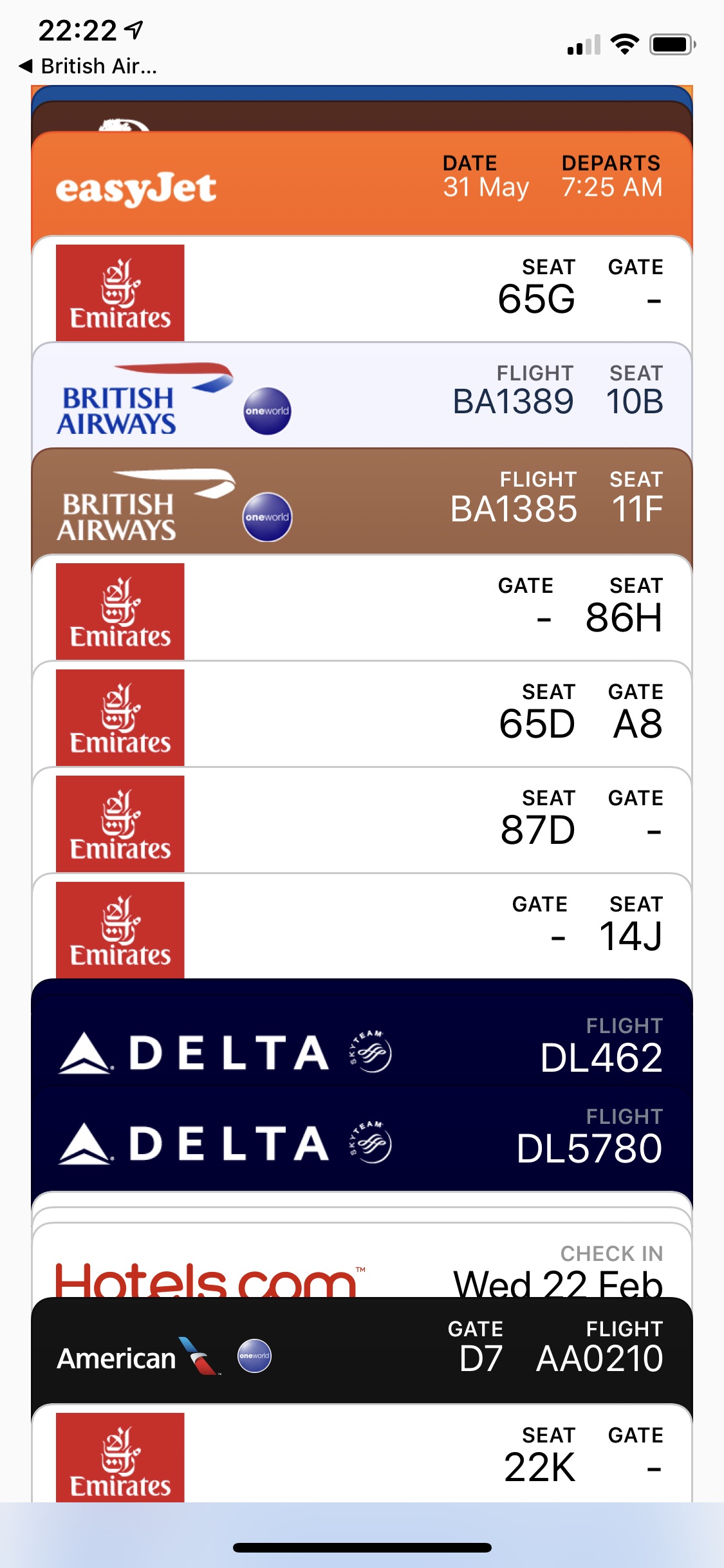Return to British Airways app via back link
724x1568 pixels.
pyautogui.click(x=89, y=66)
